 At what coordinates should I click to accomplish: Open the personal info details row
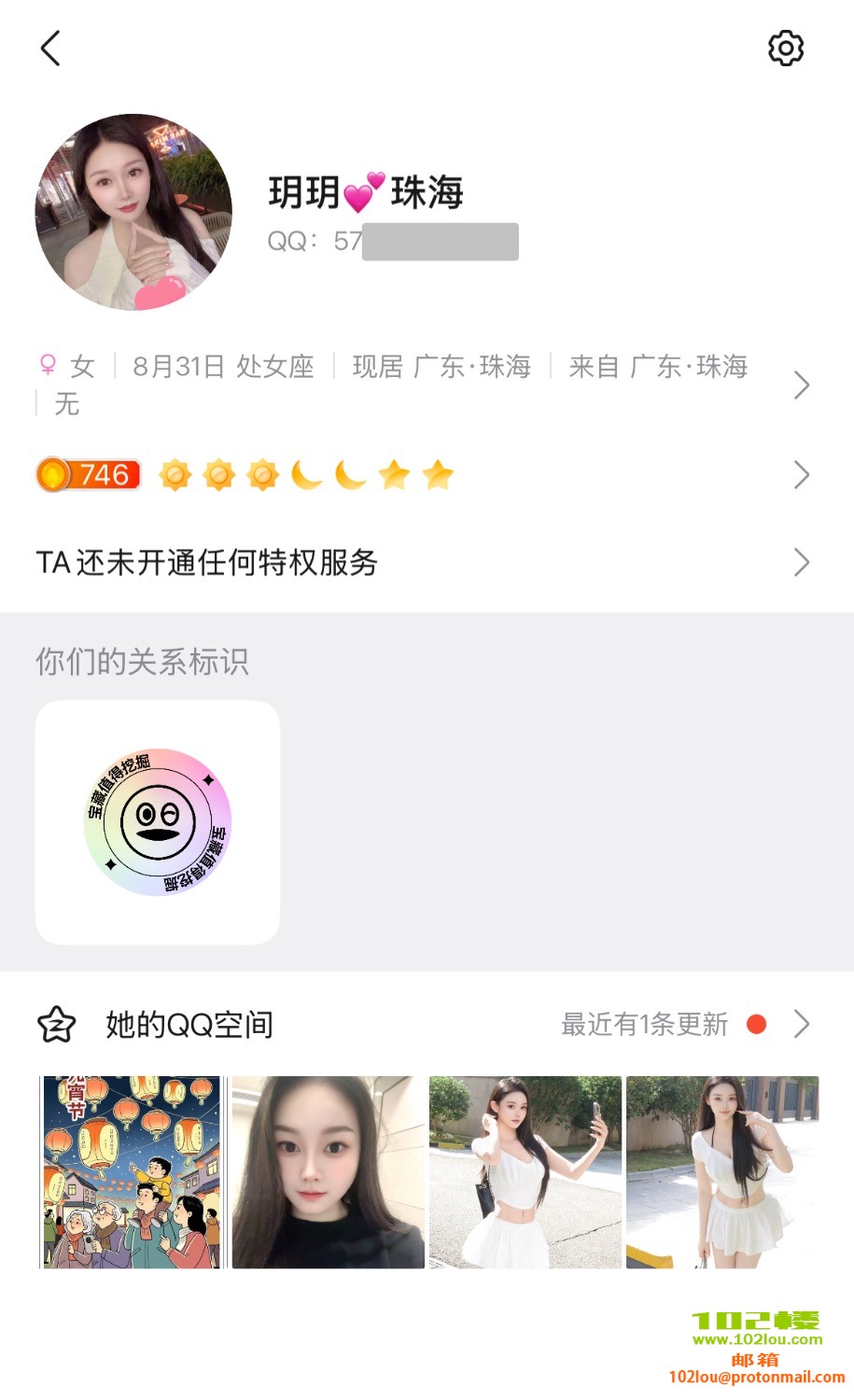coord(420,385)
